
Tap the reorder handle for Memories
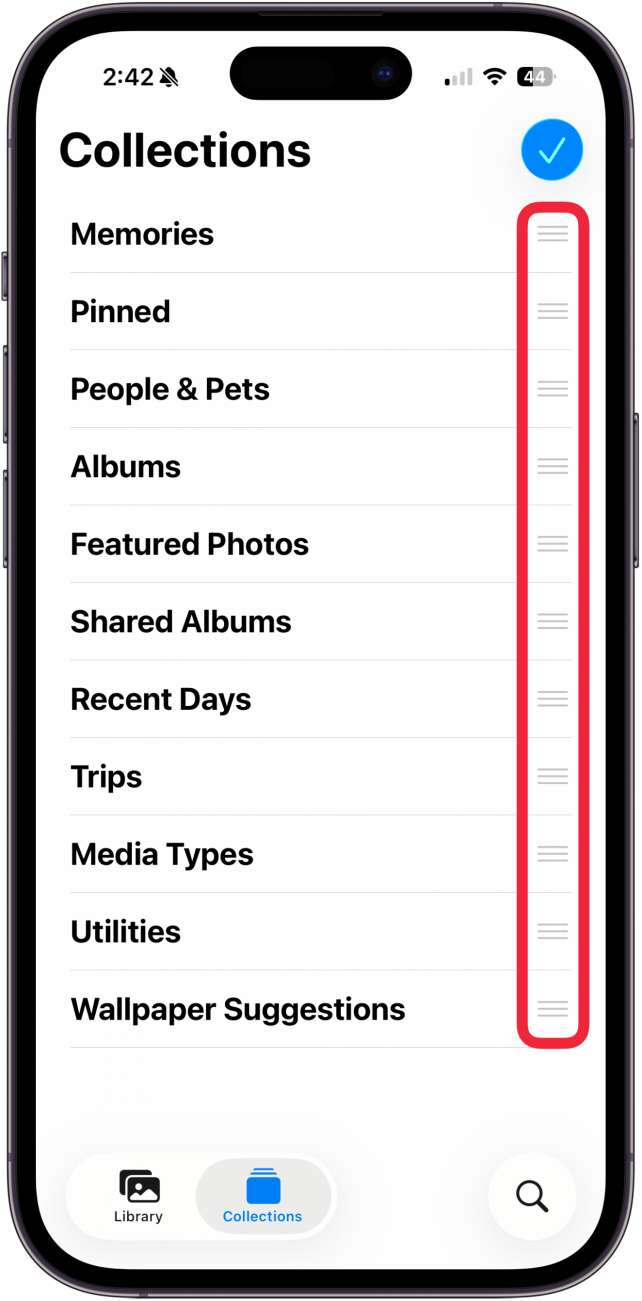click(552, 234)
